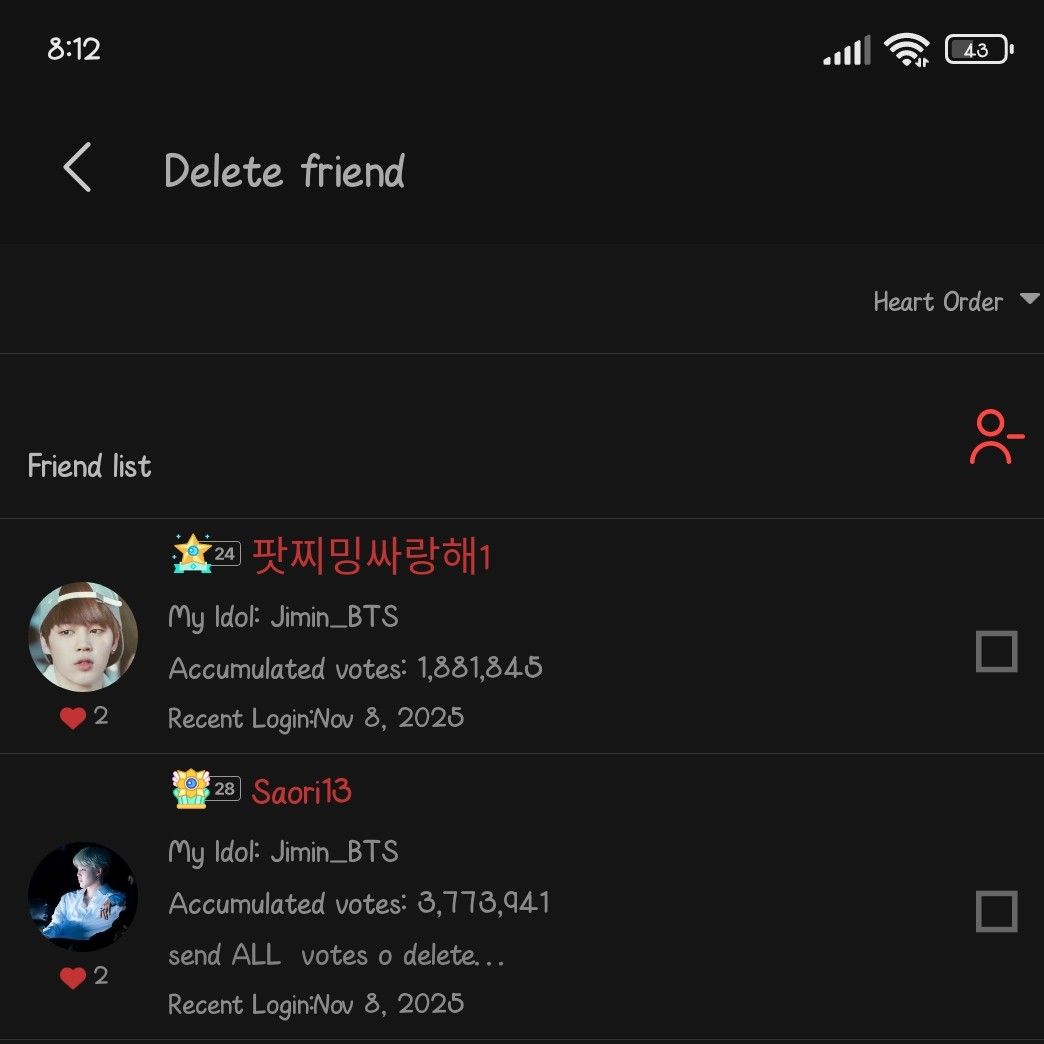
Task: Open 팟찌밍싸랑해1's profile picture
Action: tap(83, 637)
